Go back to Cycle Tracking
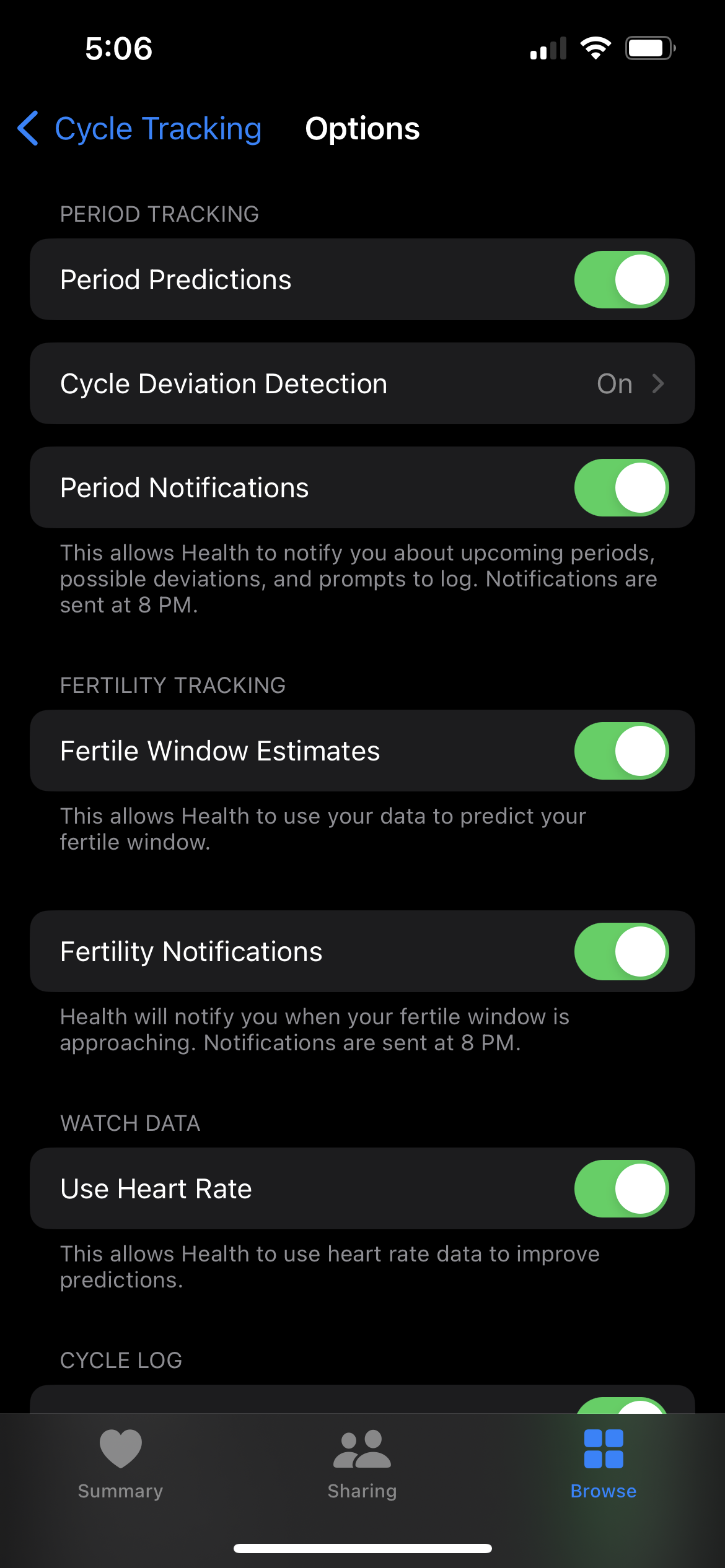Image resolution: width=725 pixels, height=1568 pixels. pos(140,129)
